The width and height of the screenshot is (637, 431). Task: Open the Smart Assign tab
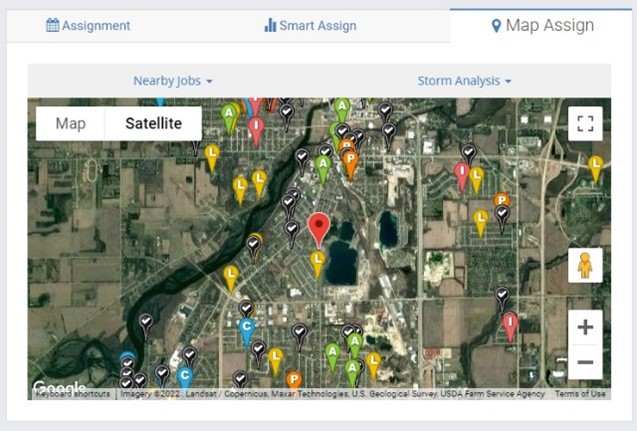click(x=310, y=25)
